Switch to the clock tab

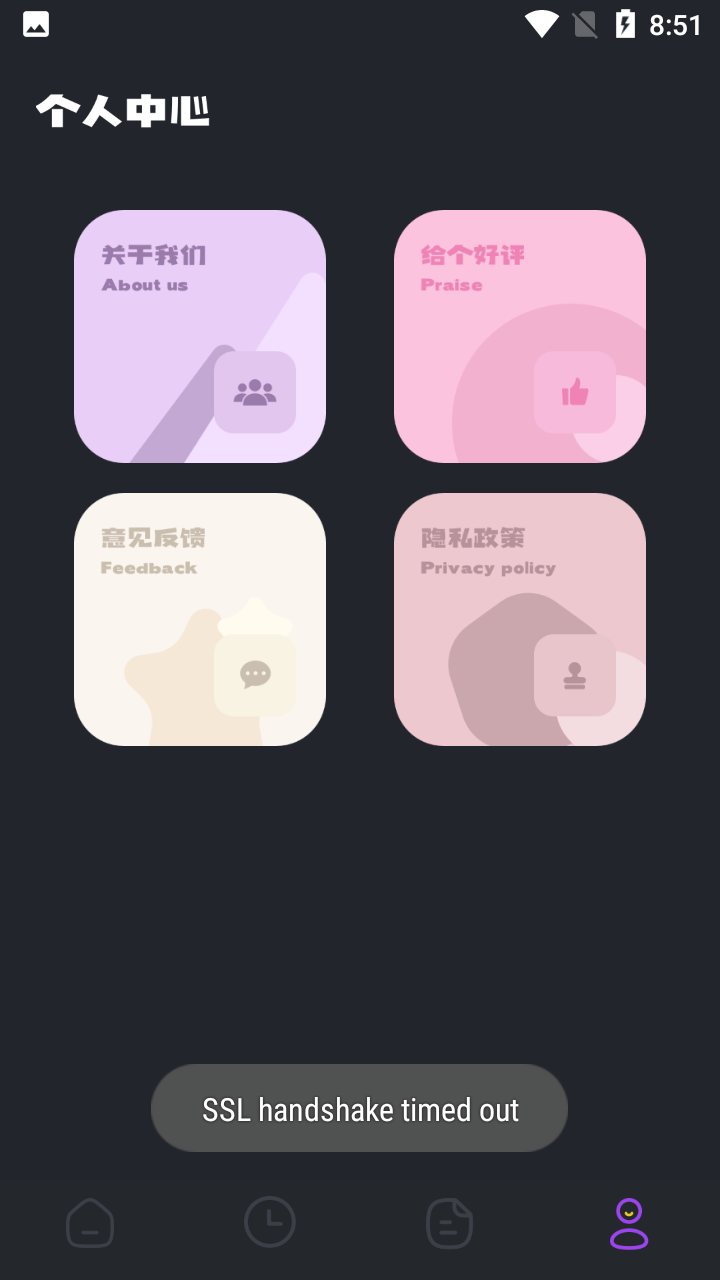(270, 1222)
